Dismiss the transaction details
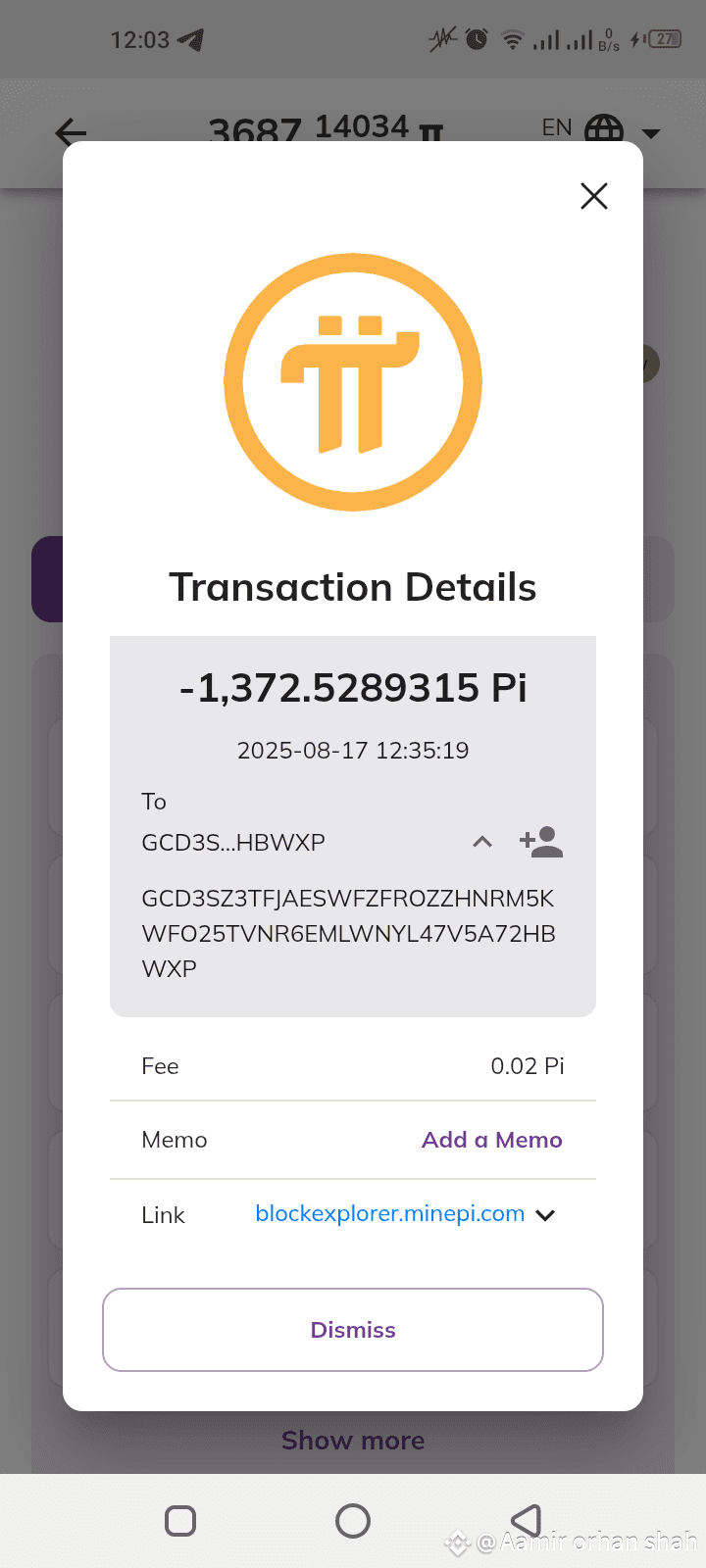 (x=353, y=1330)
